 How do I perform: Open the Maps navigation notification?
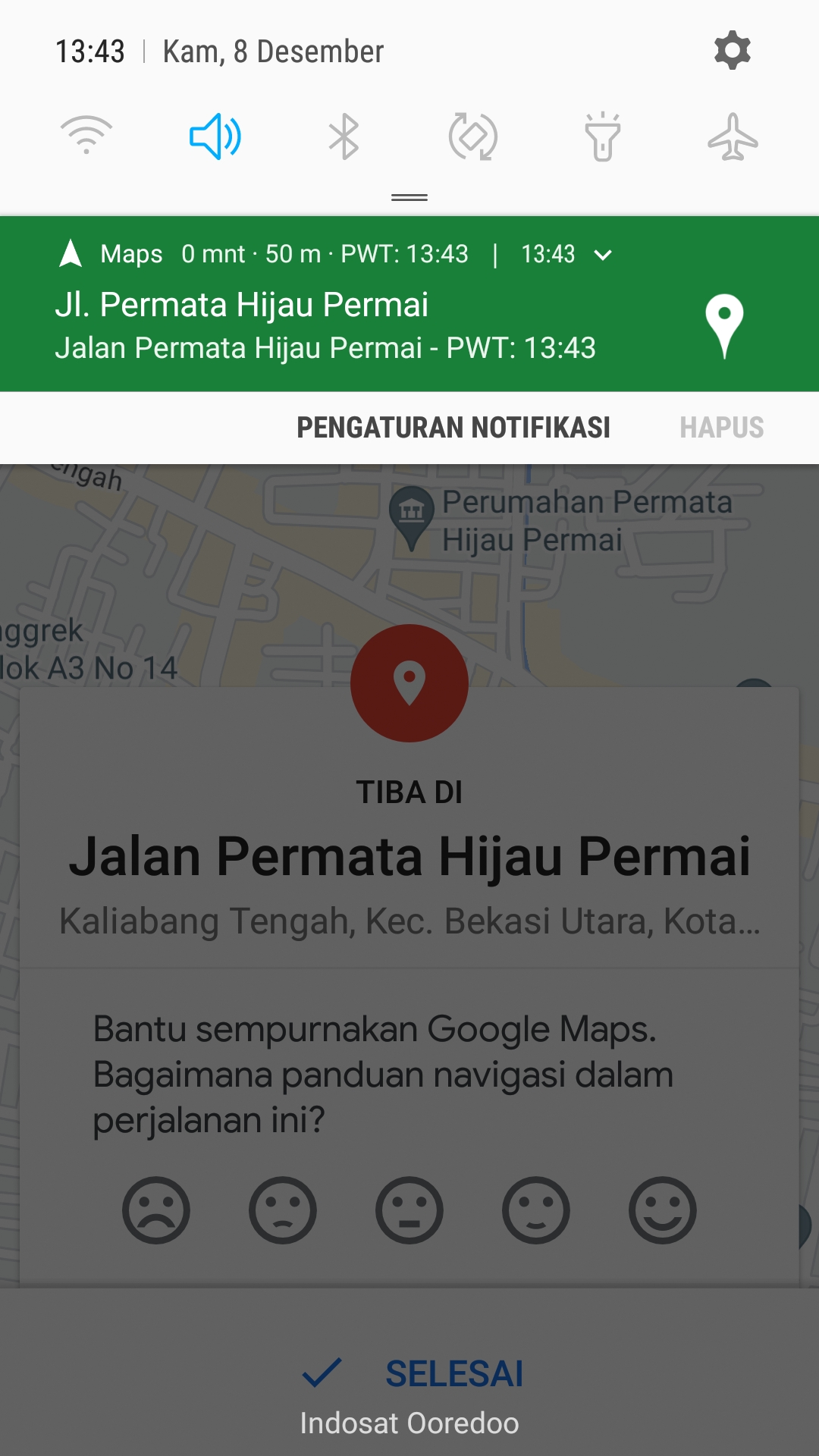326,326
